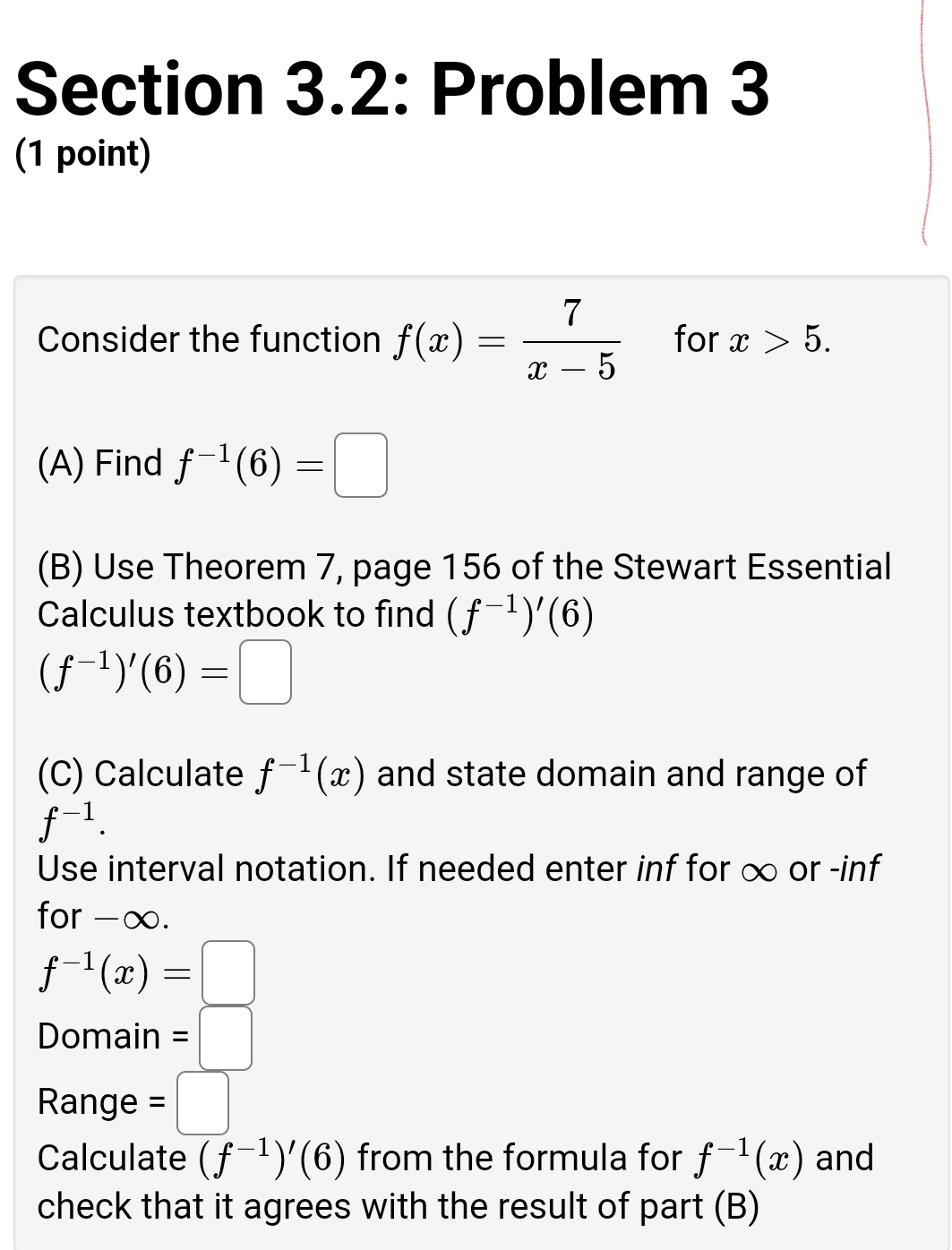Click the 'for x > 5' condition text

(x=753, y=338)
